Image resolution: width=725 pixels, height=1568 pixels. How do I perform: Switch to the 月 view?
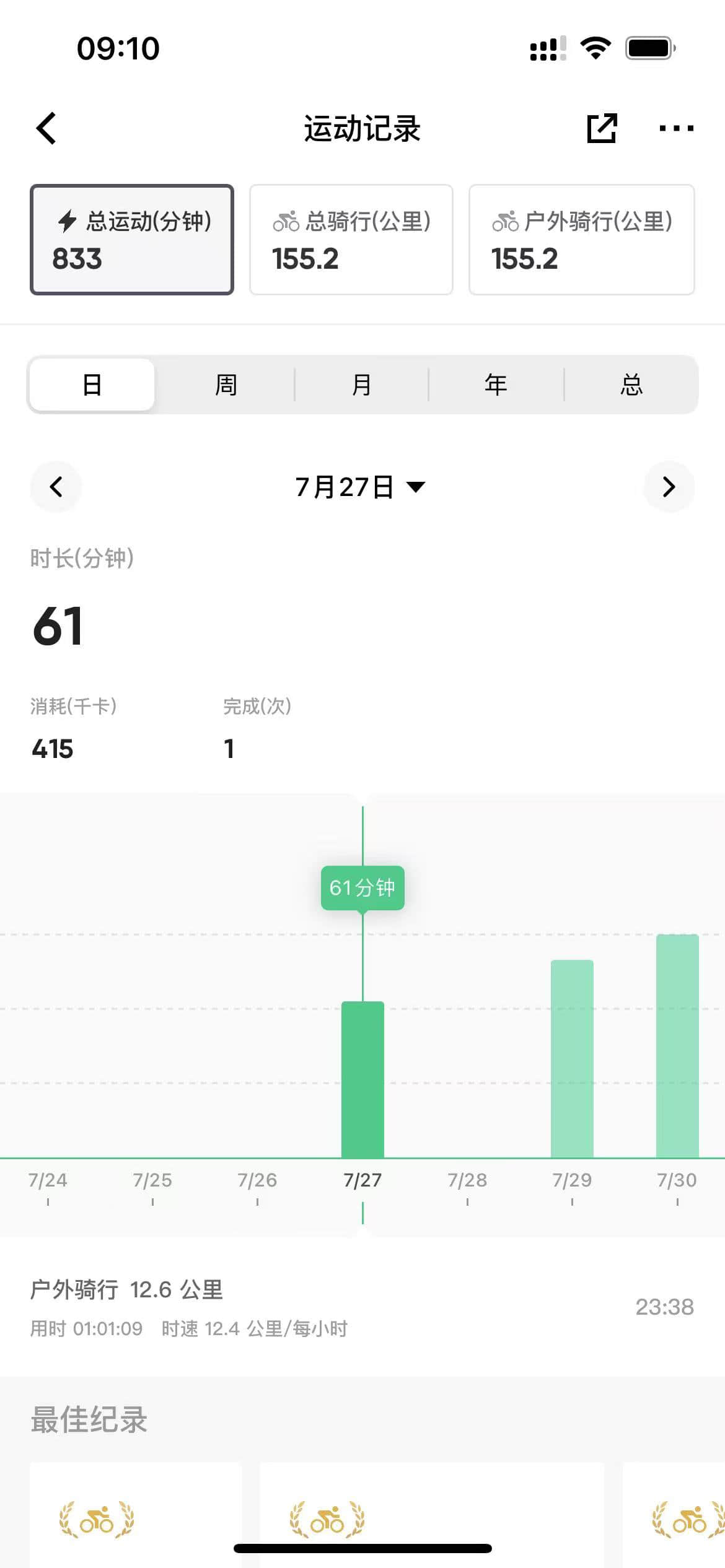pyautogui.click(x=361, y=385)
